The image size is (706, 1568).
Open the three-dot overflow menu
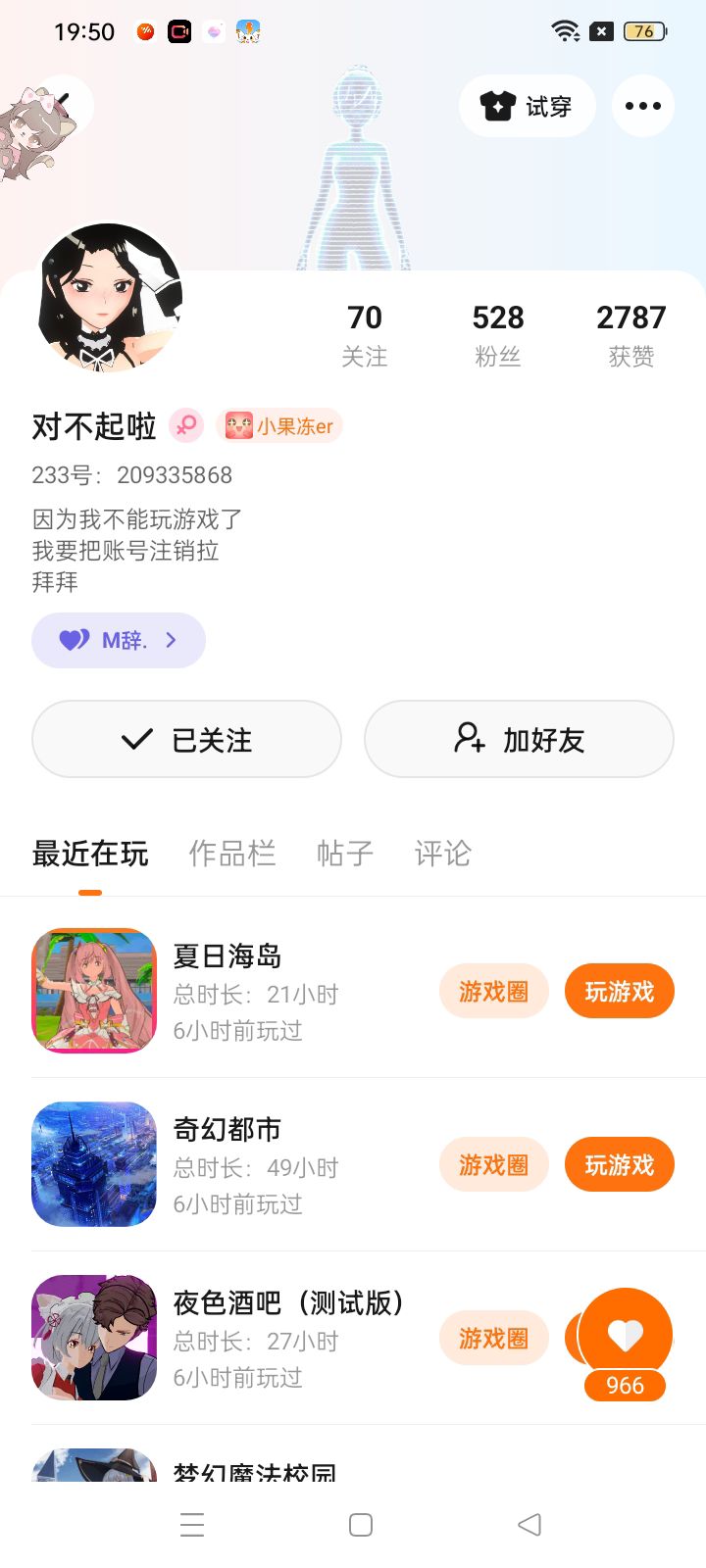click(x=642, y=106)
